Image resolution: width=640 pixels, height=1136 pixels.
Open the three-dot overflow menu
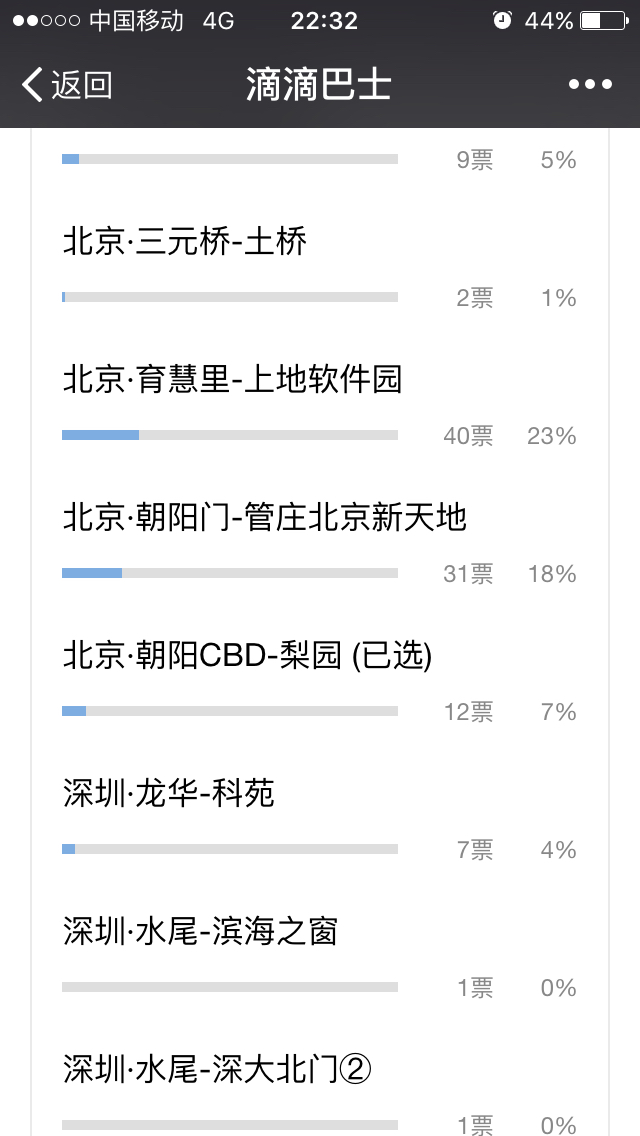coord(590,85)
